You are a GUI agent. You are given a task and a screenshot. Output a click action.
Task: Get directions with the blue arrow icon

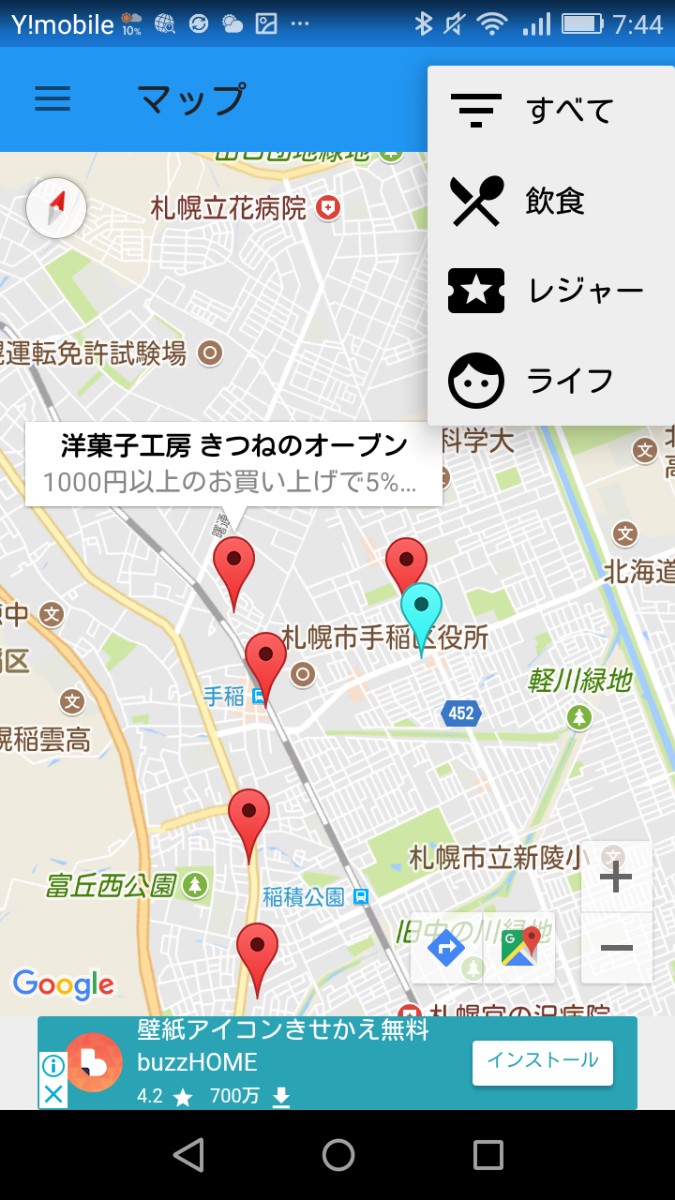[446, 947]
